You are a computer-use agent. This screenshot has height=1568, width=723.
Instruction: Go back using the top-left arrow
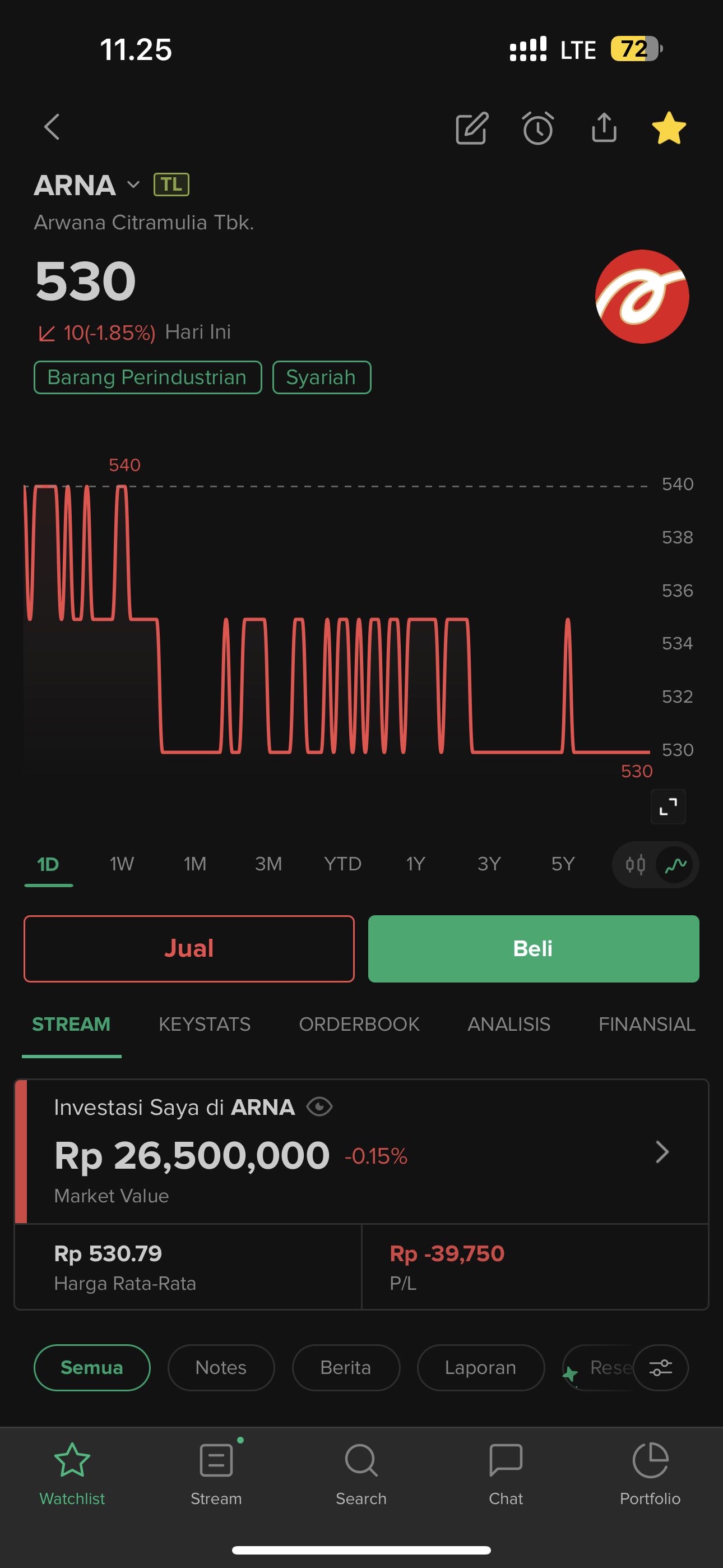click(52, 127)
